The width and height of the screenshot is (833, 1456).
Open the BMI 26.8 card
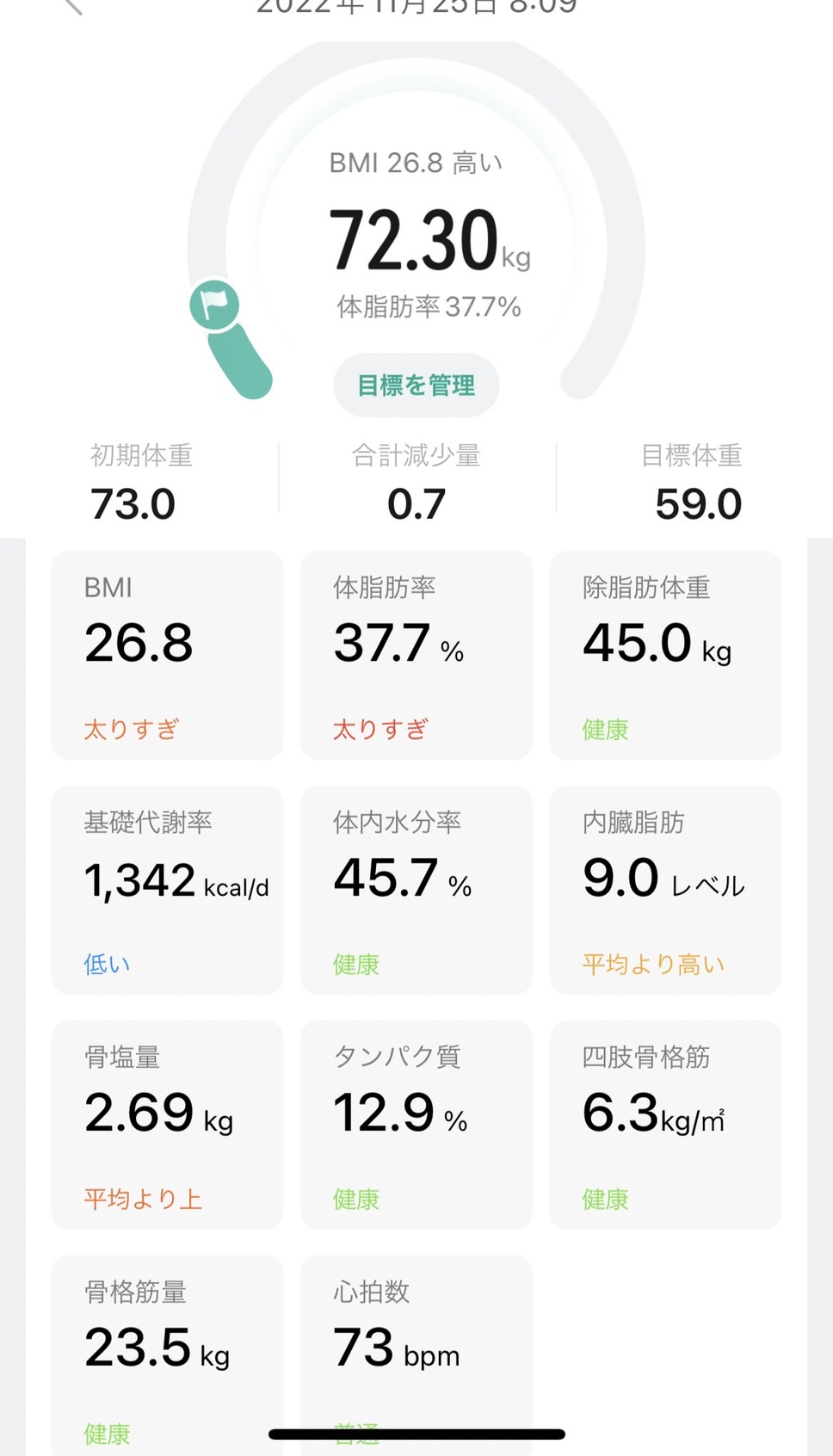[x=168, y=655]
